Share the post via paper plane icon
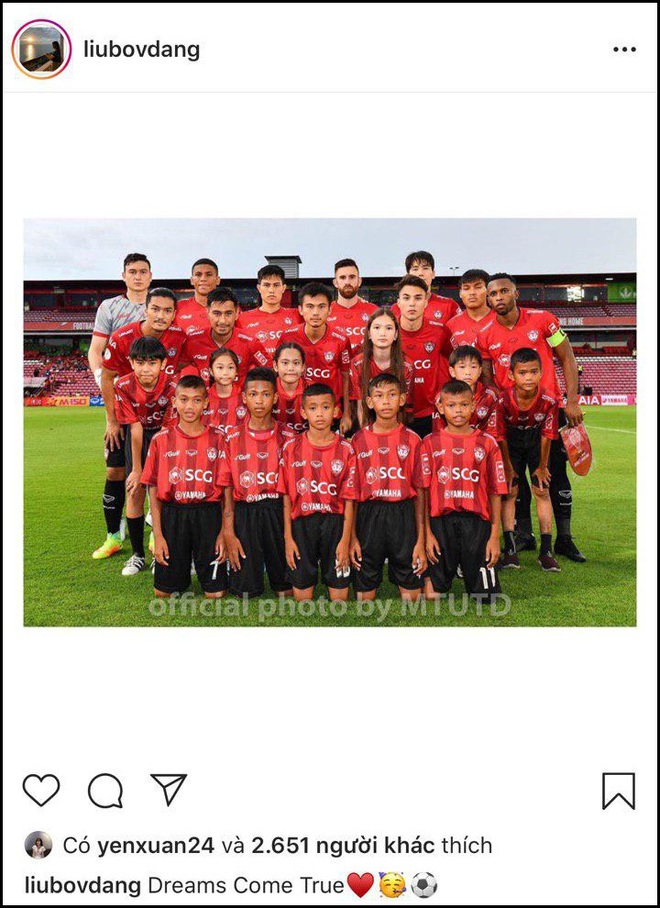The height and width of the screenshot is (908, 660). (169, 789)
